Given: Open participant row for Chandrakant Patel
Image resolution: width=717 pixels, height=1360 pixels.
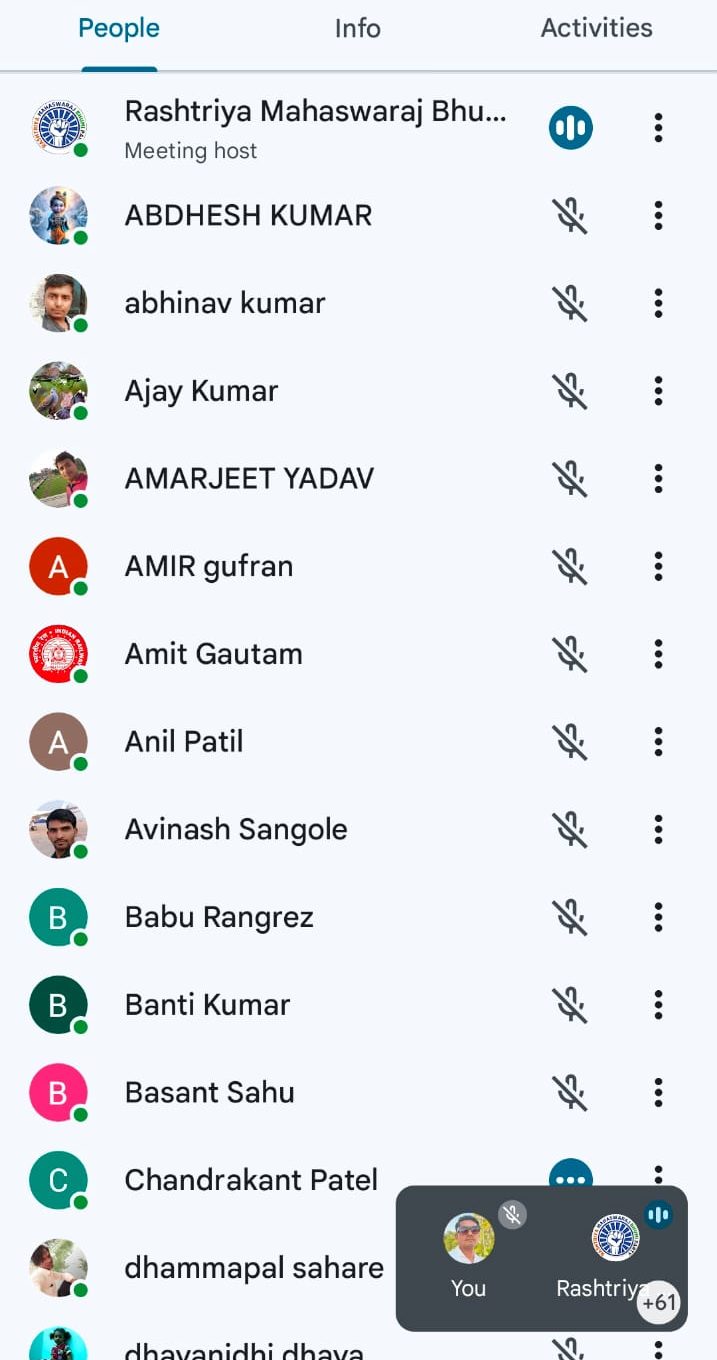Looking at the screenshot, I should tap(250, 1180).
